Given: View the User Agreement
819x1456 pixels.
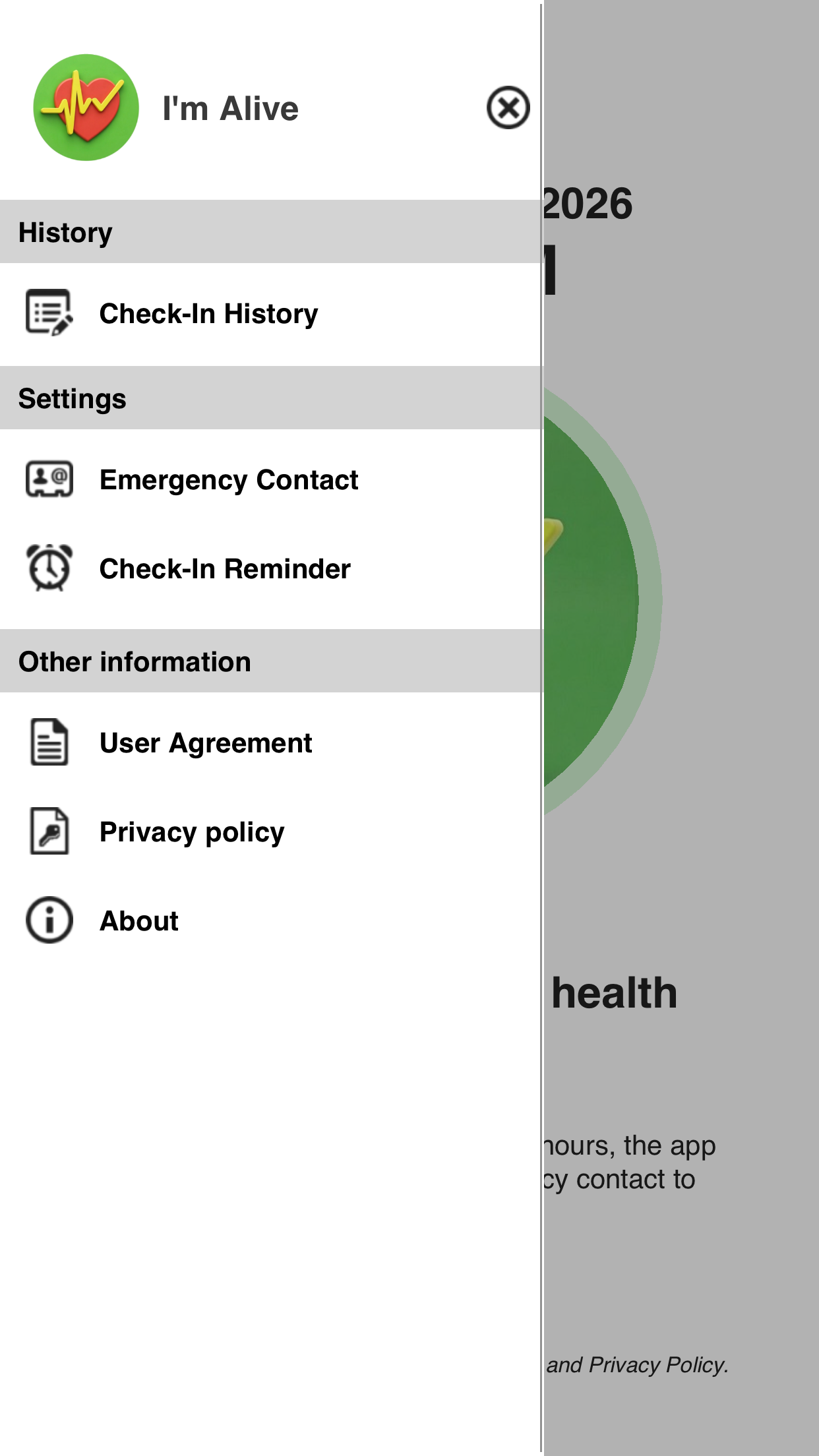Looking at the screenshot, I should pos(206,743).
